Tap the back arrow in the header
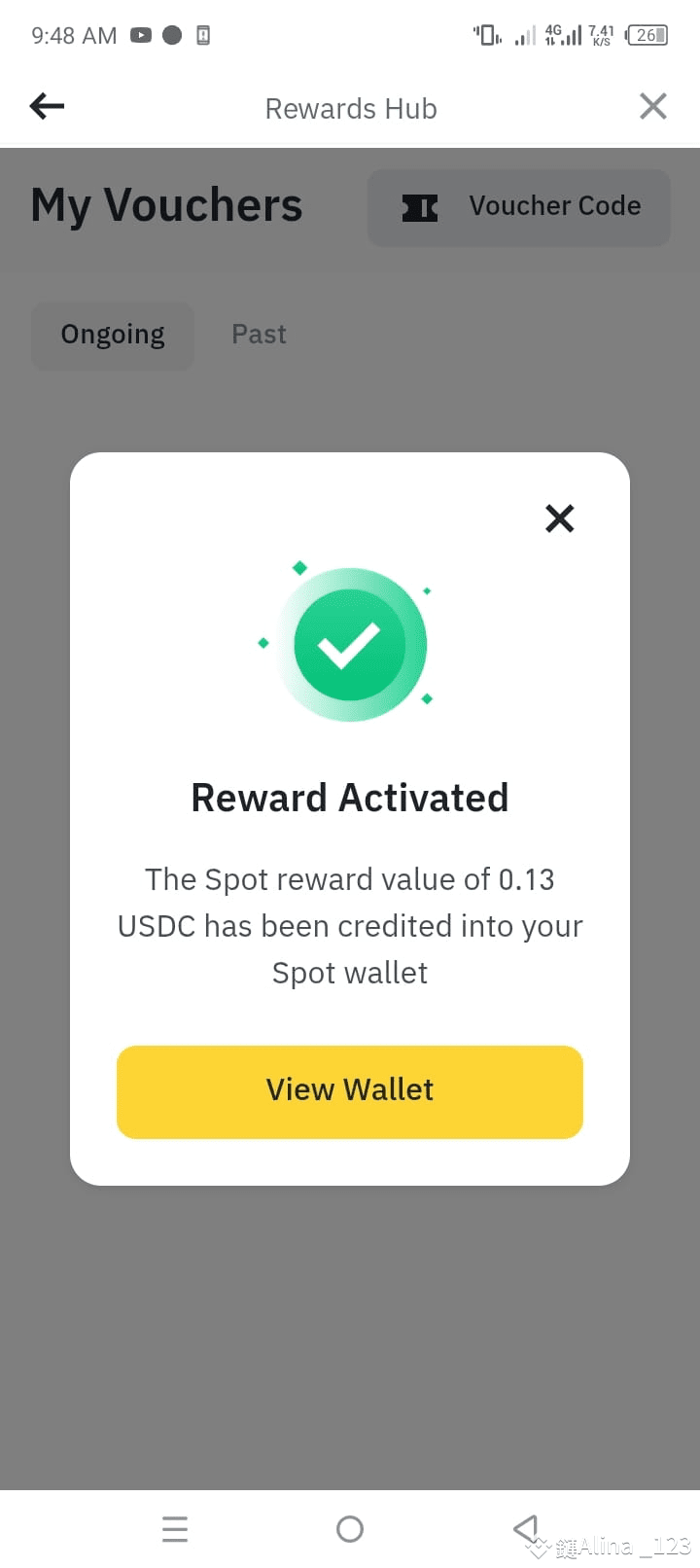Viewport: 700px width, 1568px height. 46,106
